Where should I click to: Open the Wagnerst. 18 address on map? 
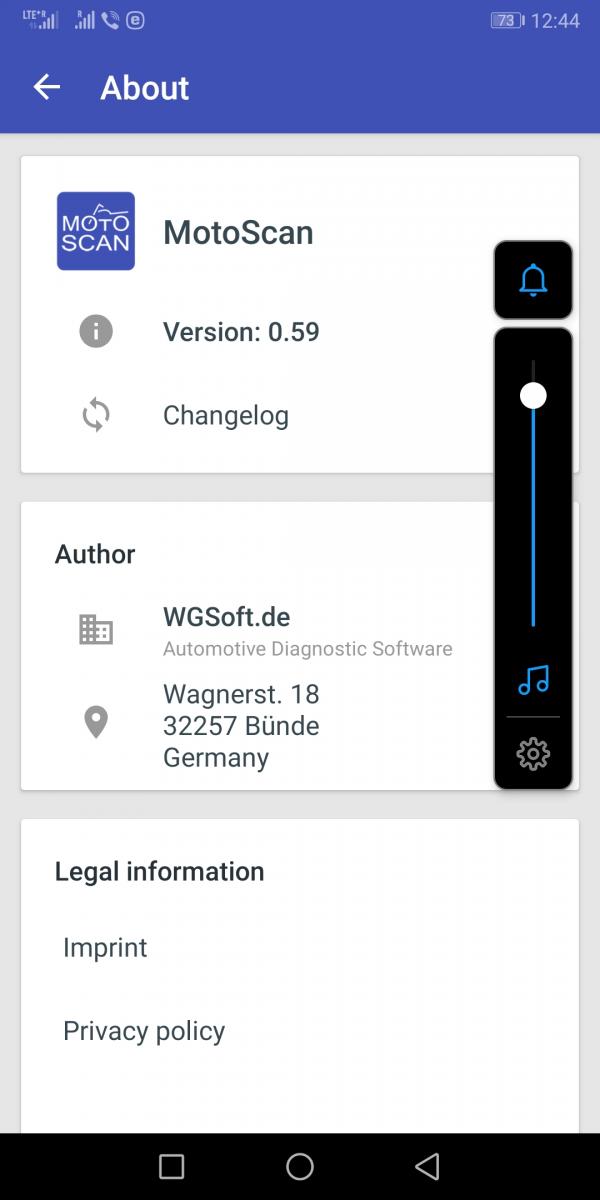click(300, 725)
